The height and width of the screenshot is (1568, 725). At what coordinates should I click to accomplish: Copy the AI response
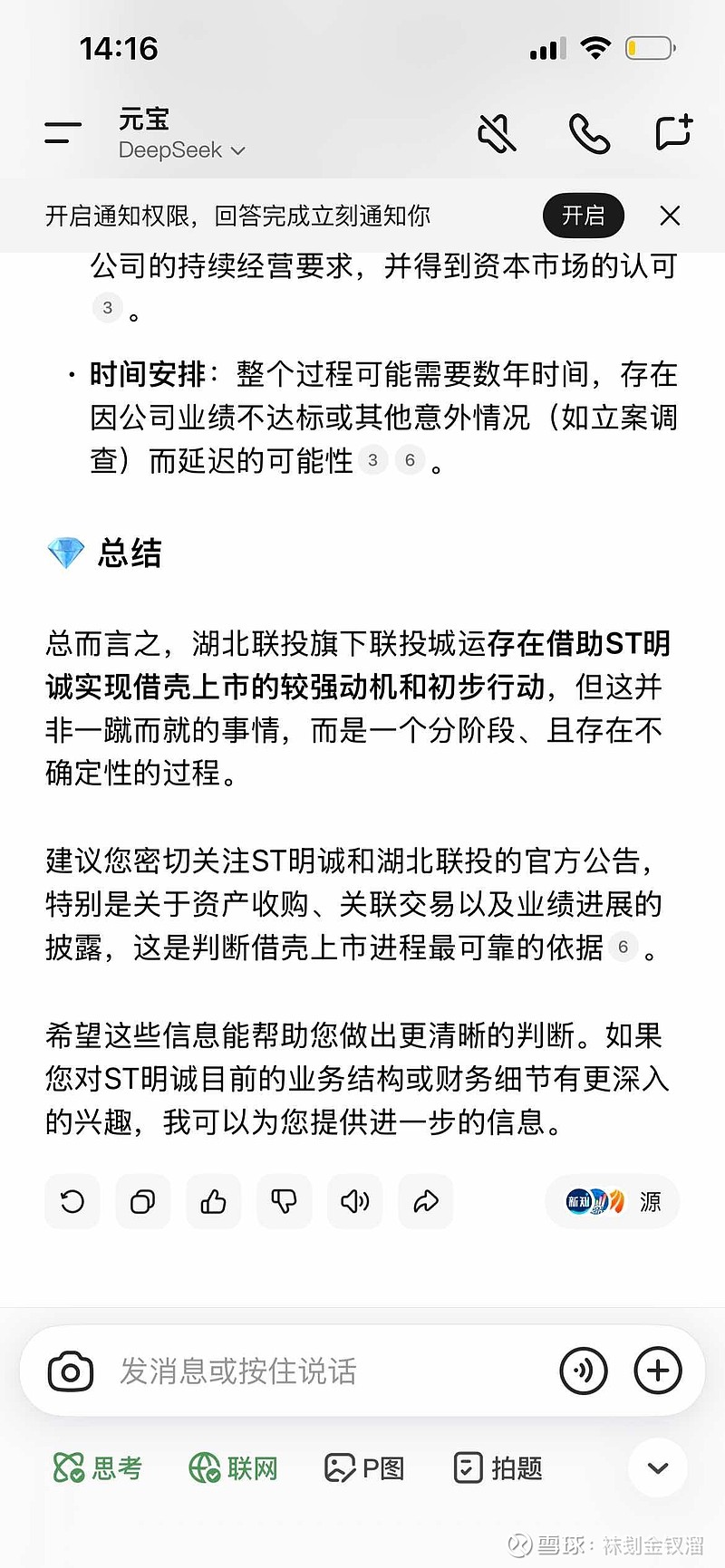pyautogui.click(x=142, y=1201)
